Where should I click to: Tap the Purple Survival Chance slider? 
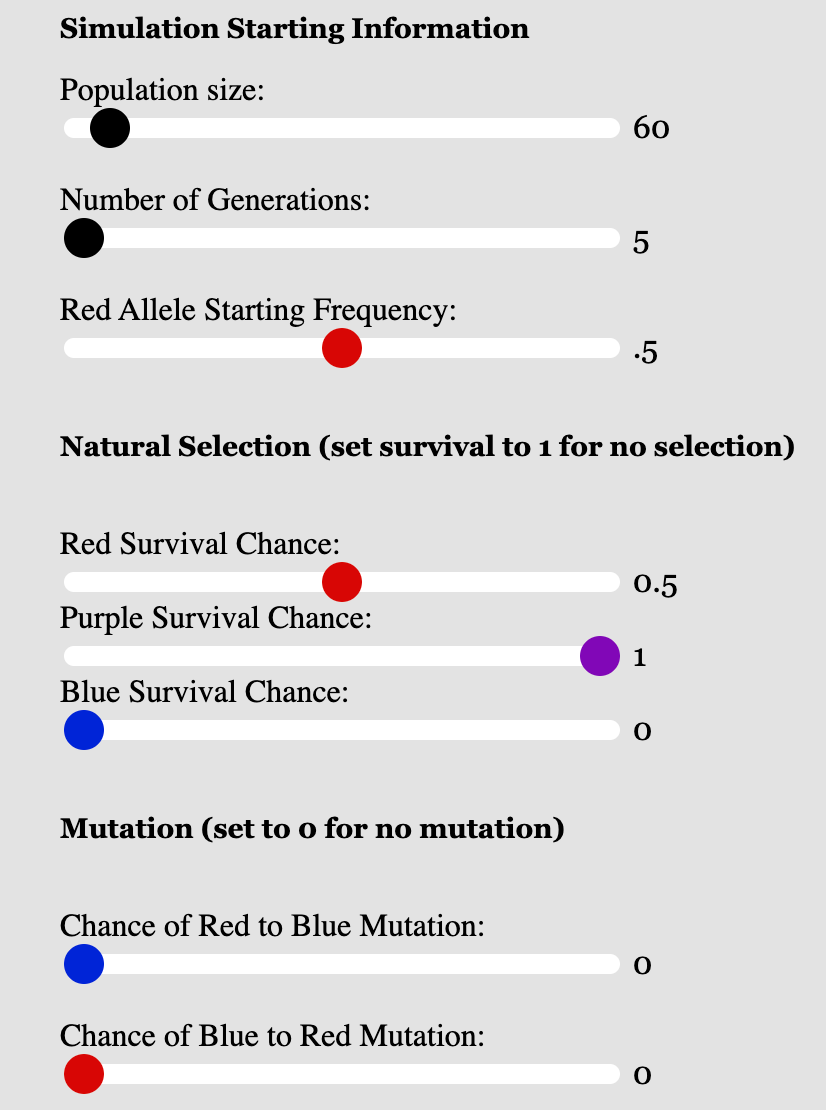coord(342,656)
